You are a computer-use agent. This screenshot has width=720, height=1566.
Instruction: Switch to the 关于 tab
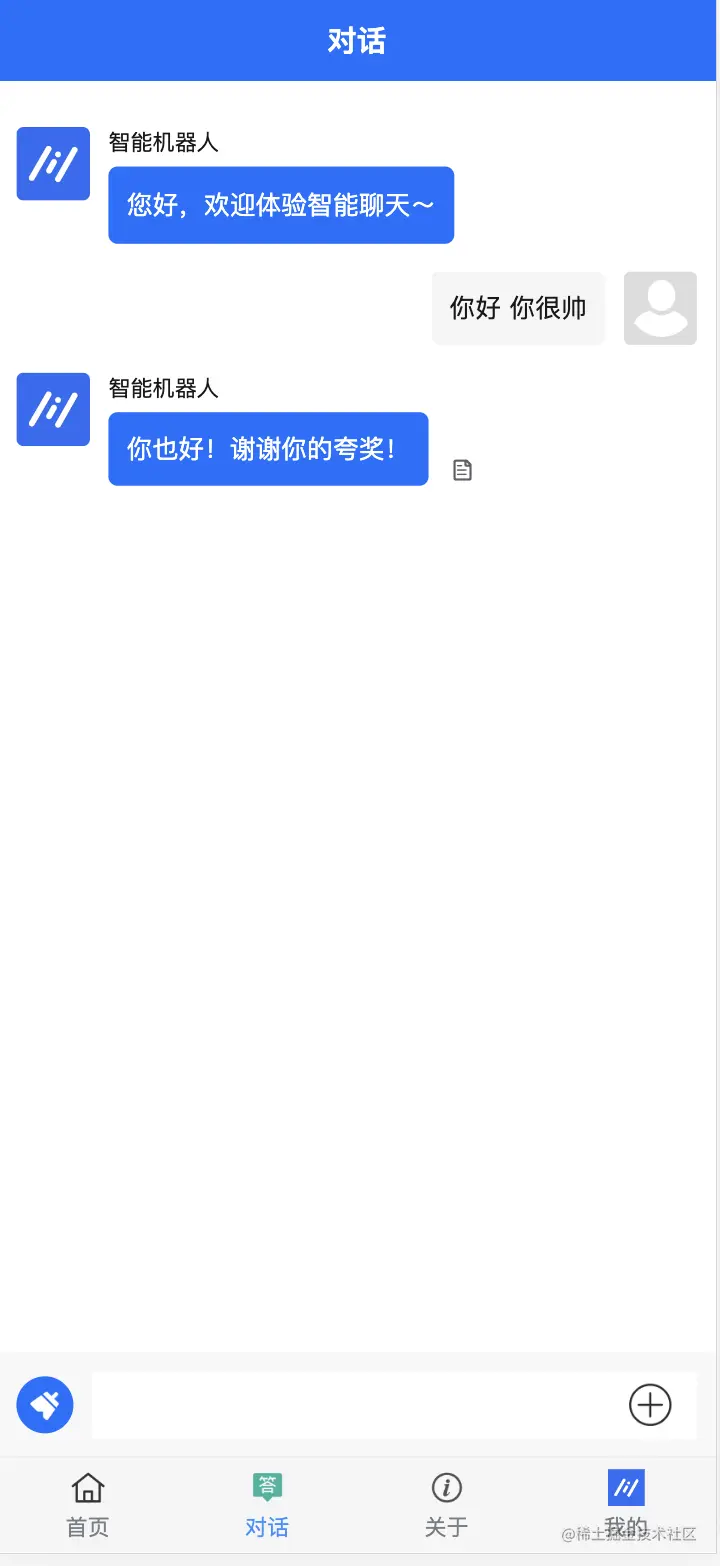click(x=446, y=1505)
